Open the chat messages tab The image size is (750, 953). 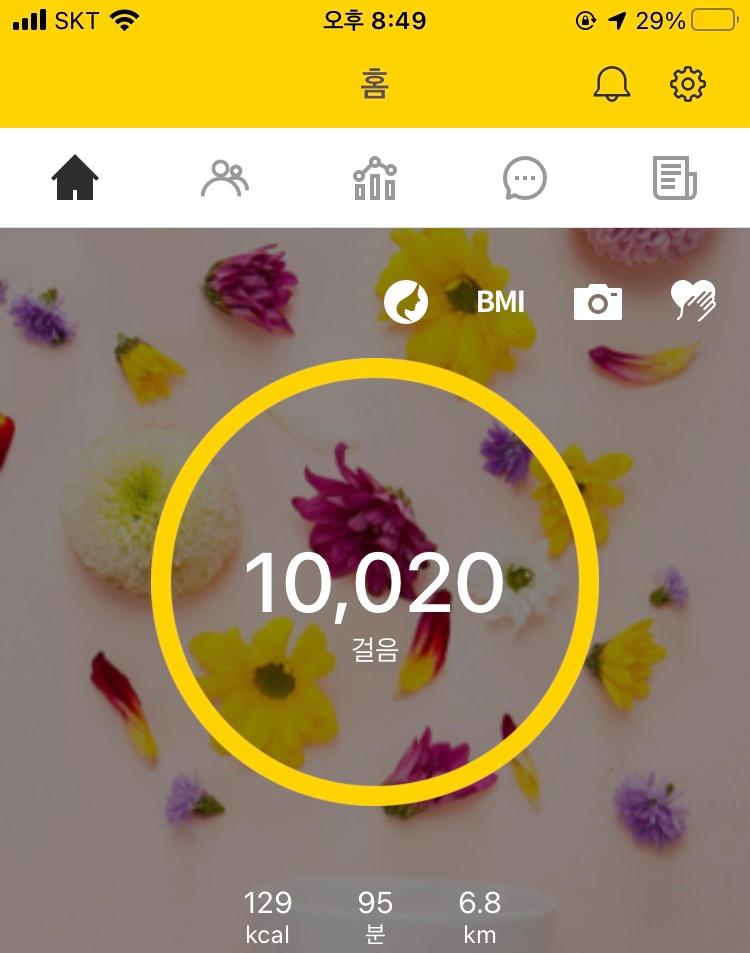[x=525, y=179]
